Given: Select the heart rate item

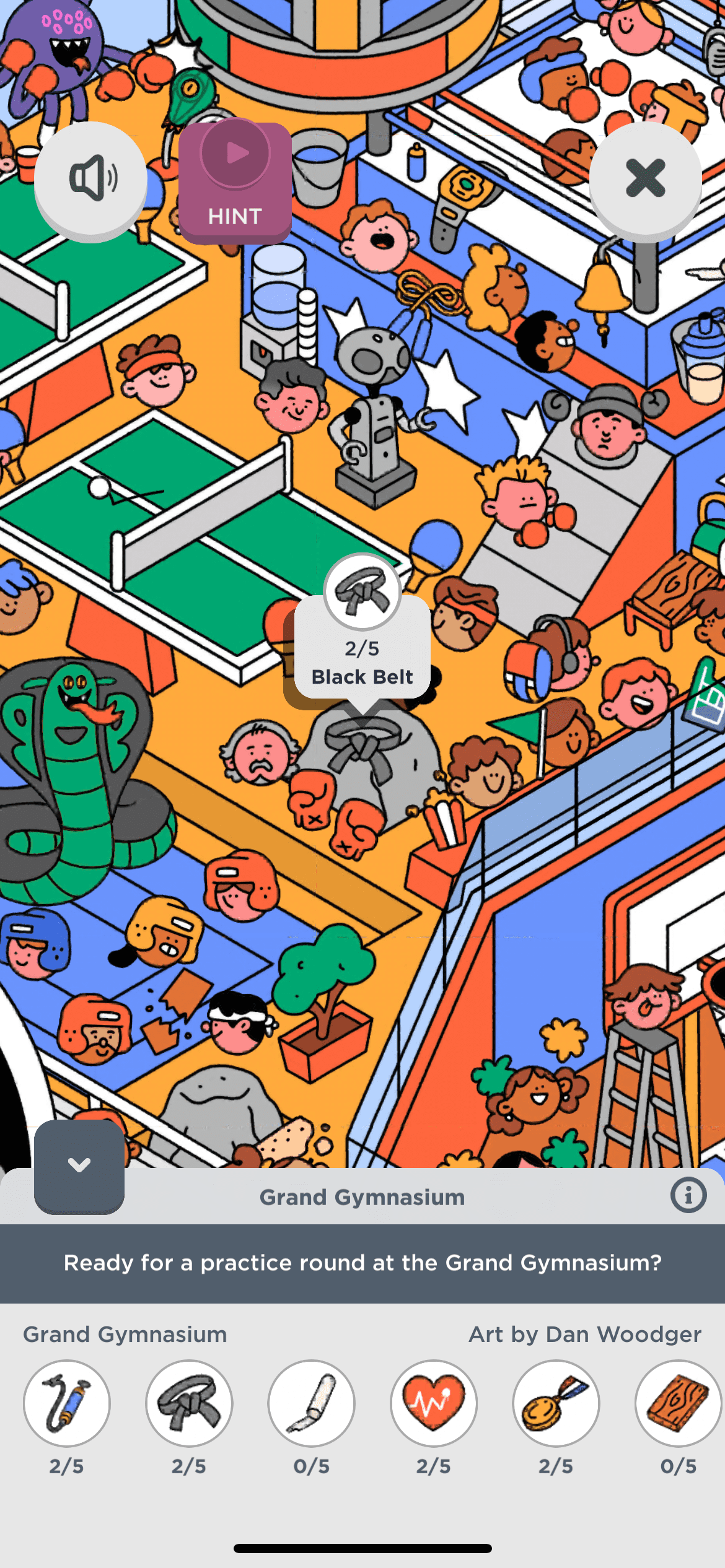Looking at the screenshot, I should pyautogui.click(x=433, y=1403).
